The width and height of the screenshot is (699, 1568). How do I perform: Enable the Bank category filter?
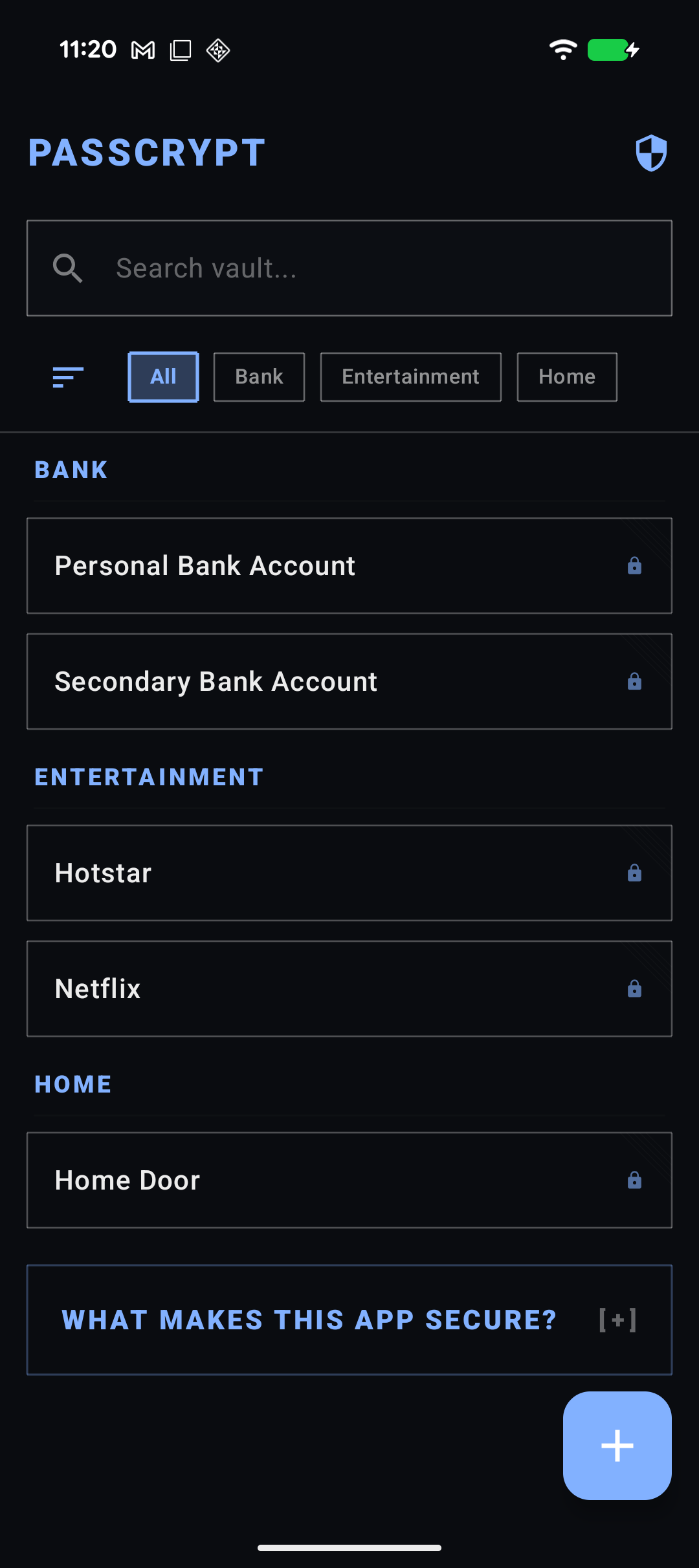pyautogui.click(x=259, y=376)
